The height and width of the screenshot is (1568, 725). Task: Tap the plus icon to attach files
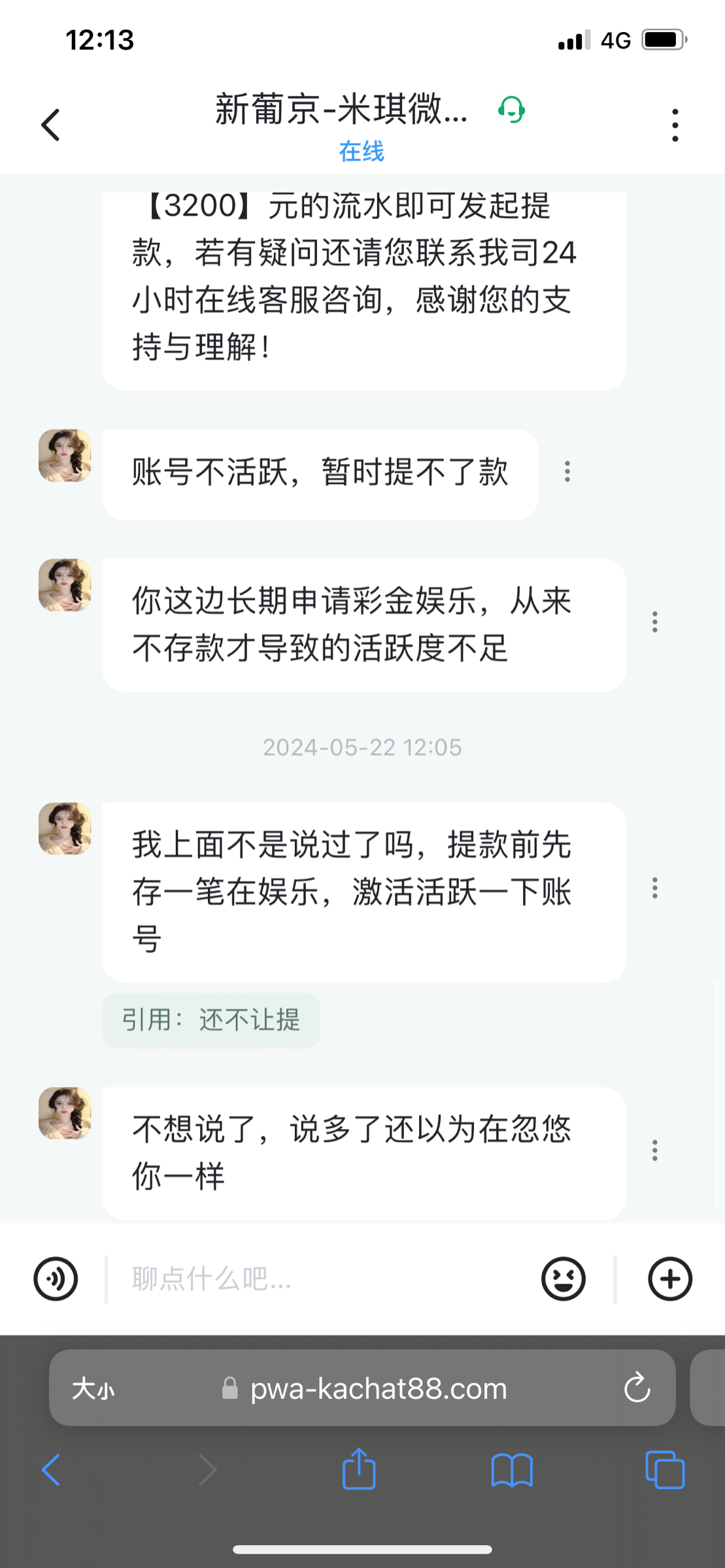point(669,1279)
